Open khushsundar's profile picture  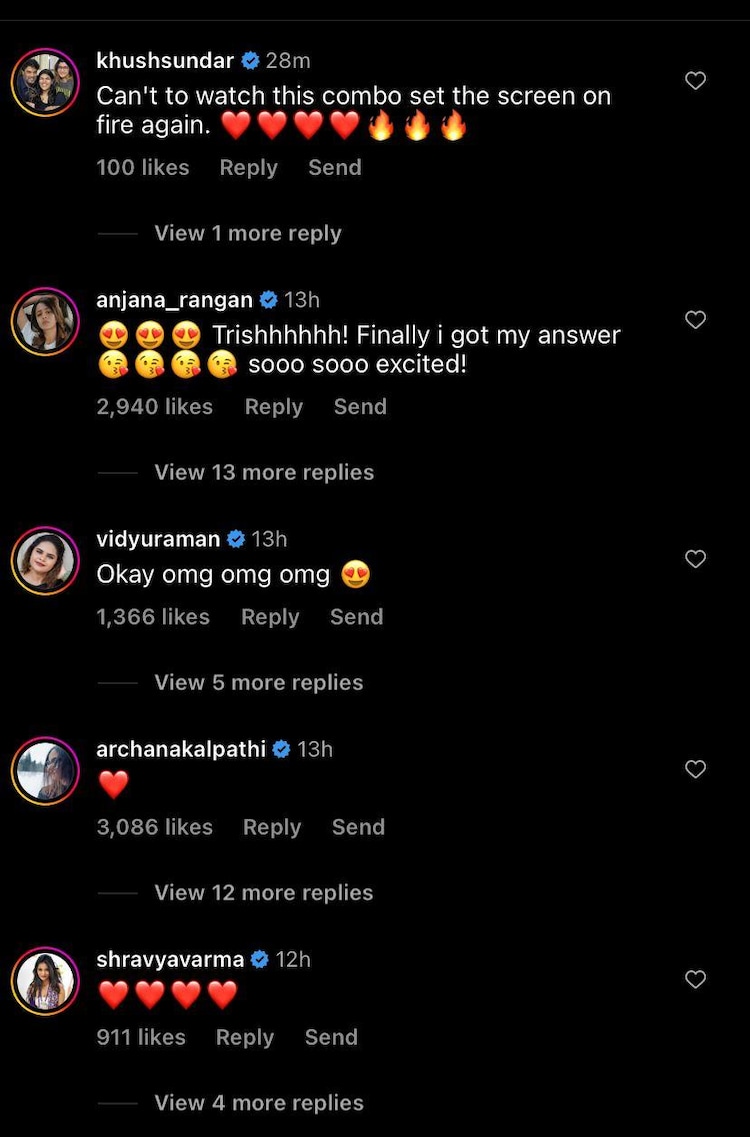point(45,81)
